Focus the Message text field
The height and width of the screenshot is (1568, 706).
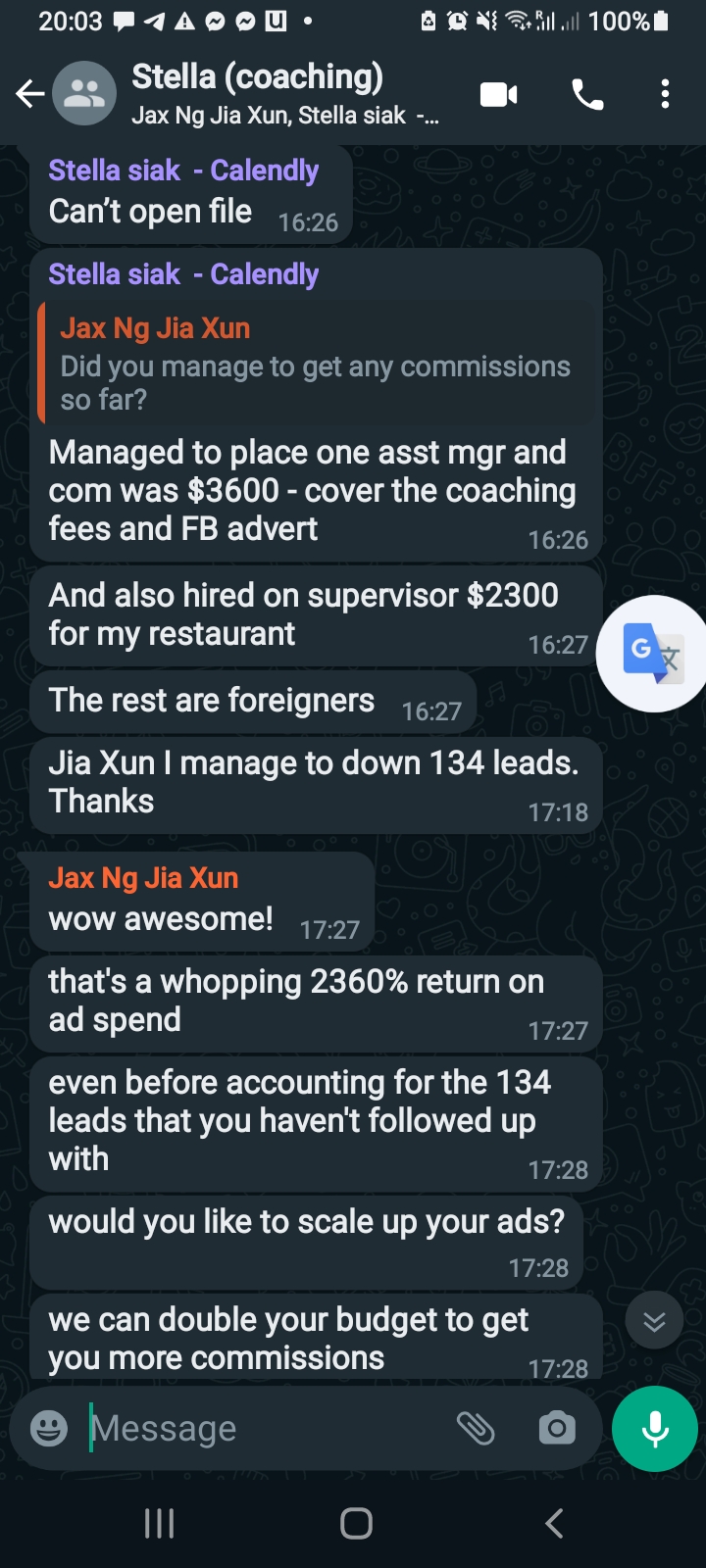(265, 1428)
